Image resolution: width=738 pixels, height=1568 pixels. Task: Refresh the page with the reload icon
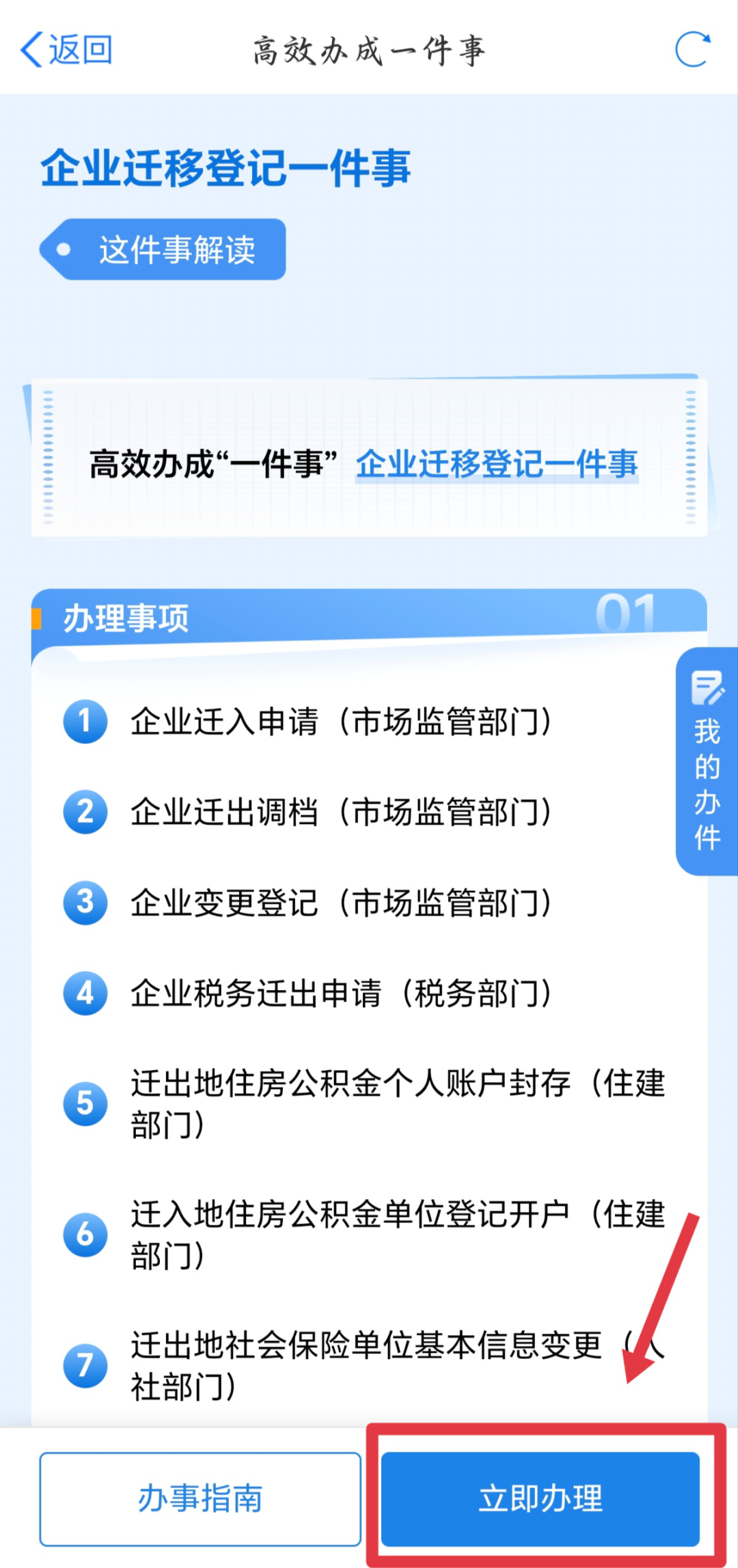click(x=692, y=50)
